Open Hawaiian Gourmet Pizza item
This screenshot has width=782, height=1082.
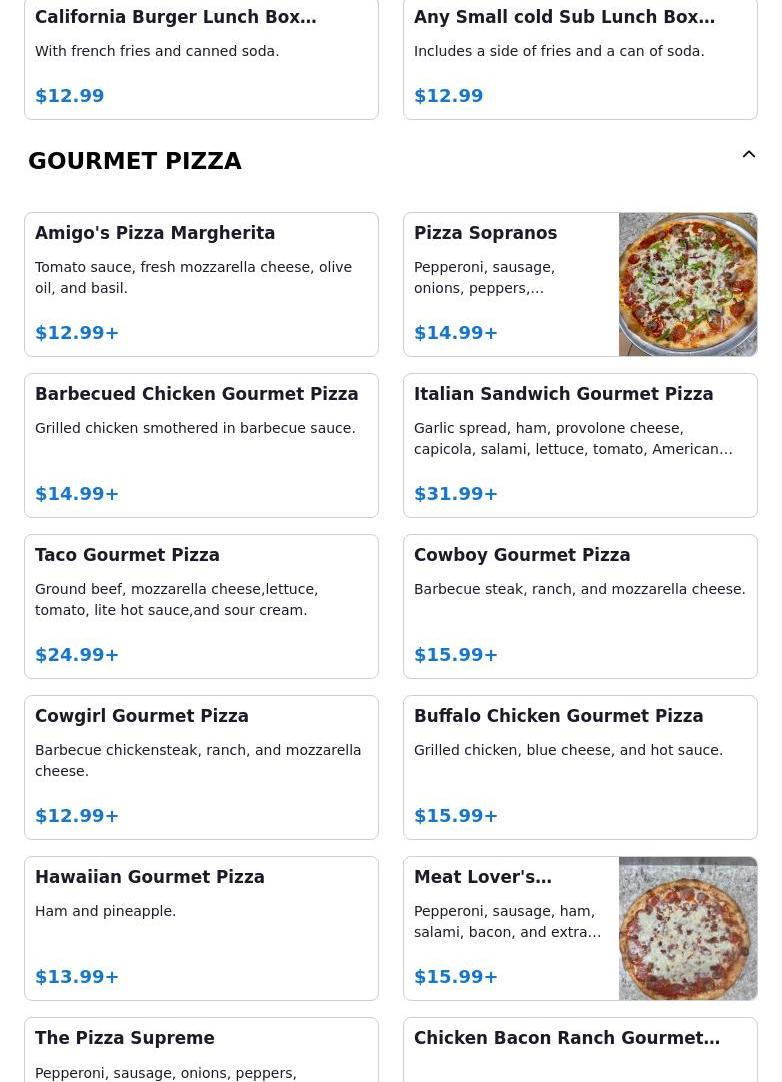(201, 928)
